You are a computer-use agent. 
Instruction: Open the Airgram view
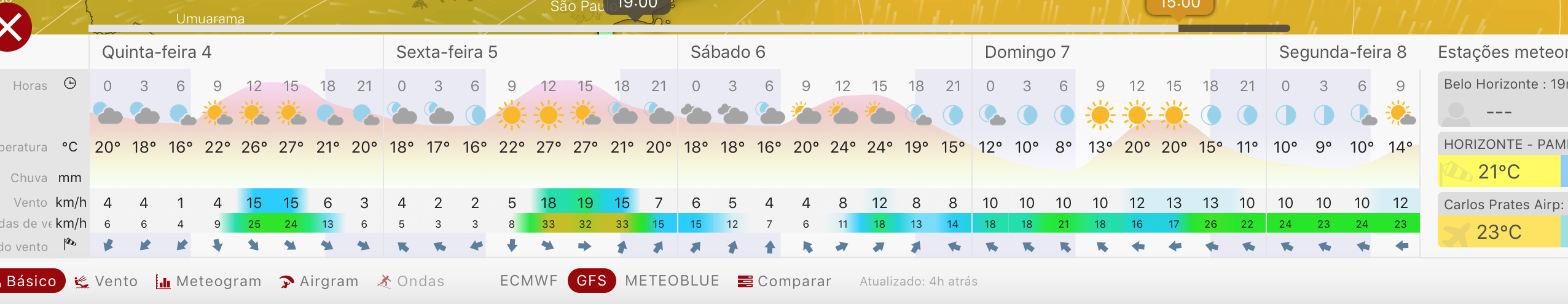click(319, 281)
